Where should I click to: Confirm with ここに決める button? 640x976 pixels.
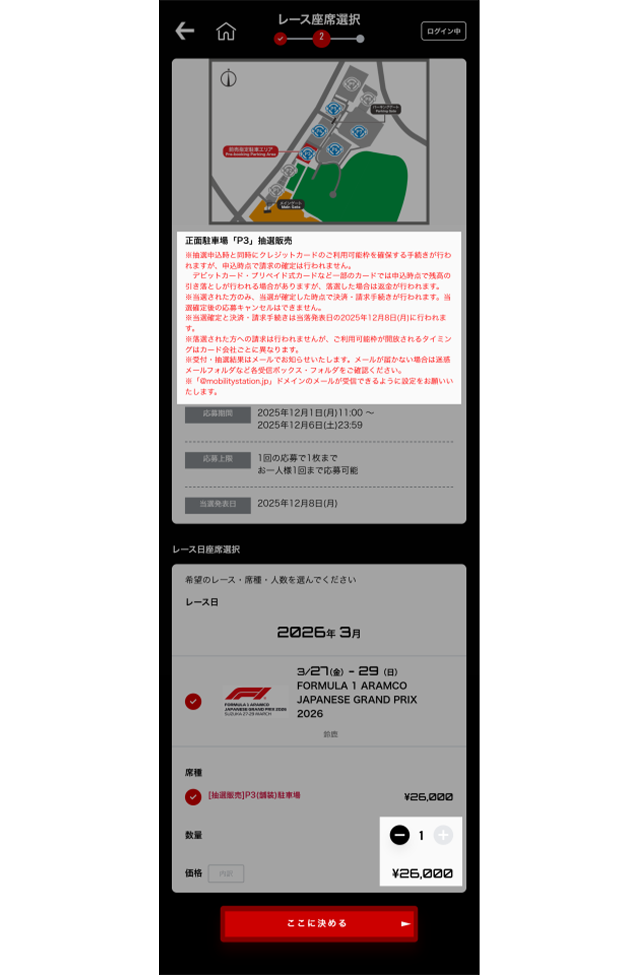319,923
